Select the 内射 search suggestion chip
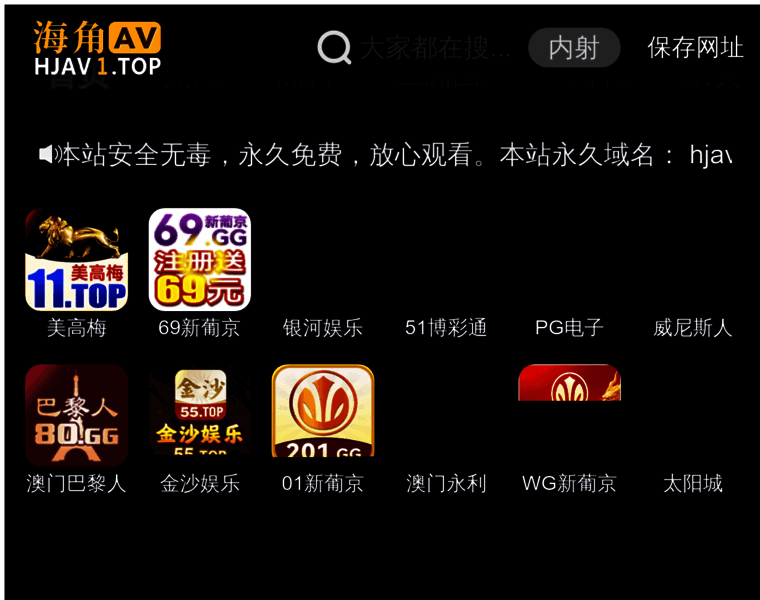 (574, 48)
